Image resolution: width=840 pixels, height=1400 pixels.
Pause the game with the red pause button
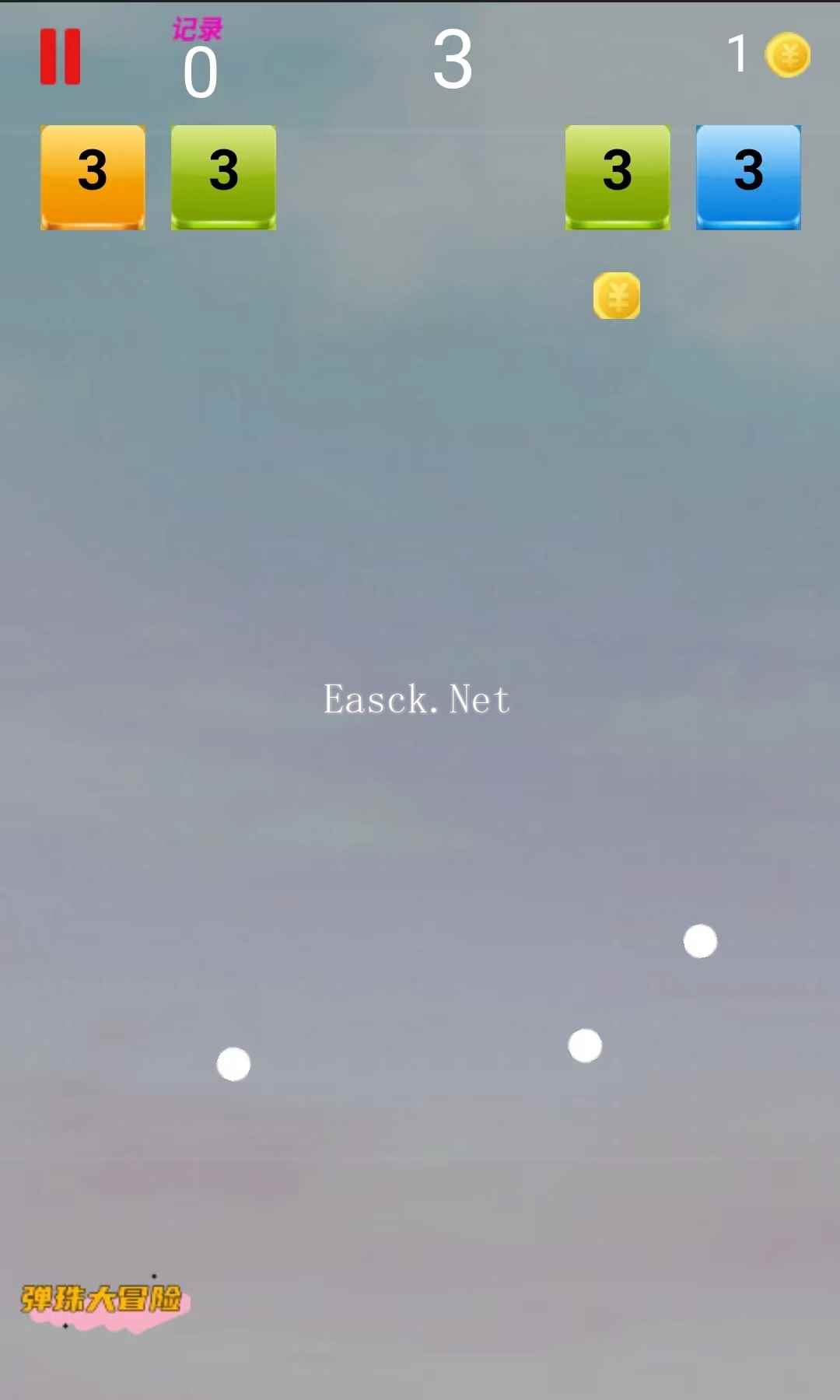(60, 57)
